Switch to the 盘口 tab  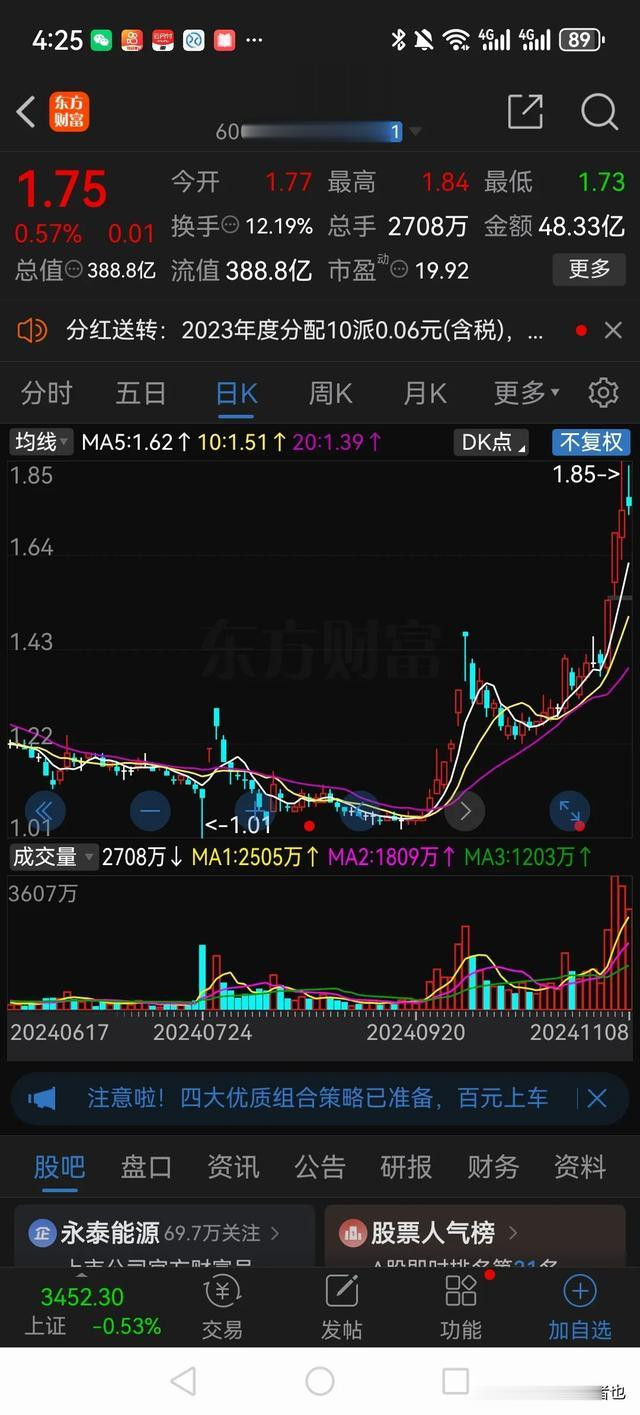click(146, 1166)
